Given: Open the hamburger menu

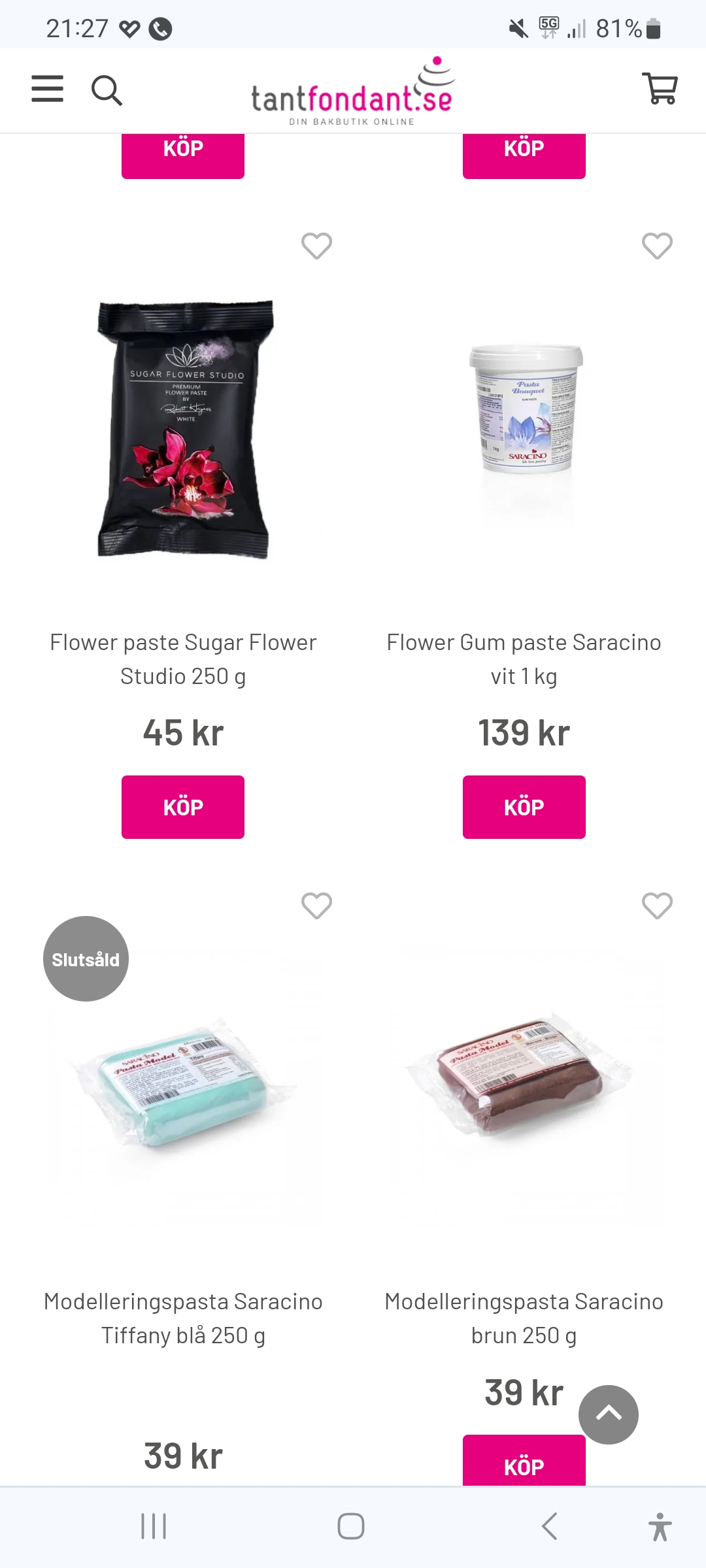Looking at the screenshot, I should pos(48,89).
